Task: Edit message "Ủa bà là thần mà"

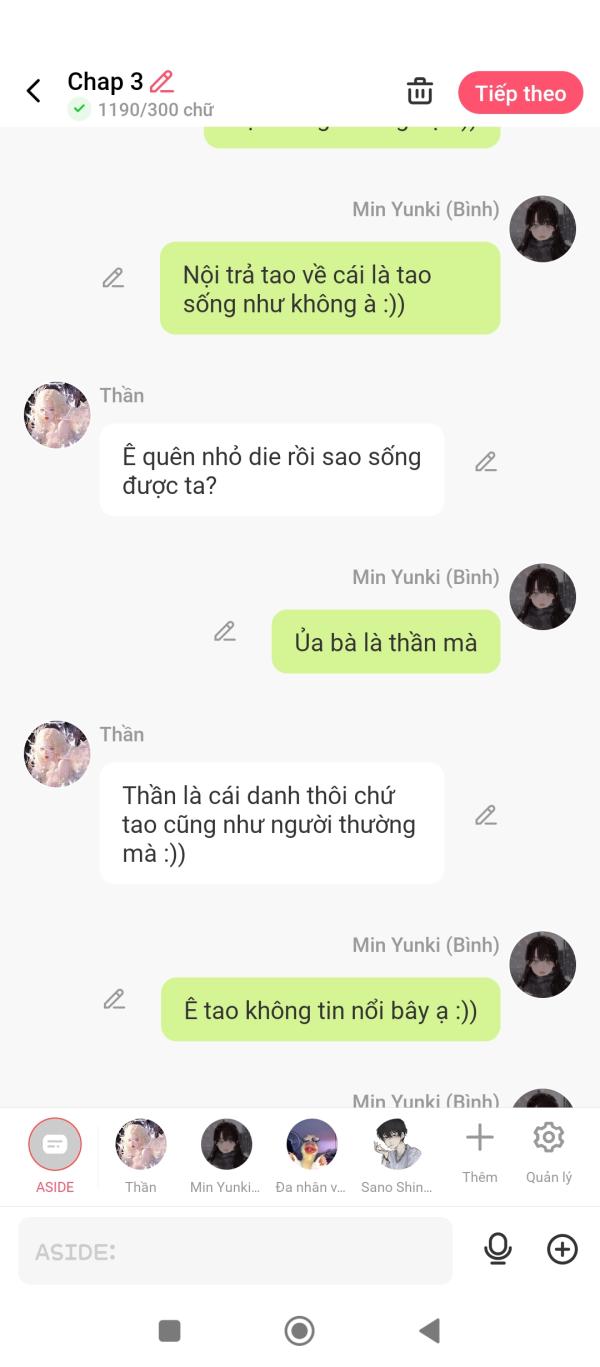Action: pyautogui.click(x=225, y=631)
